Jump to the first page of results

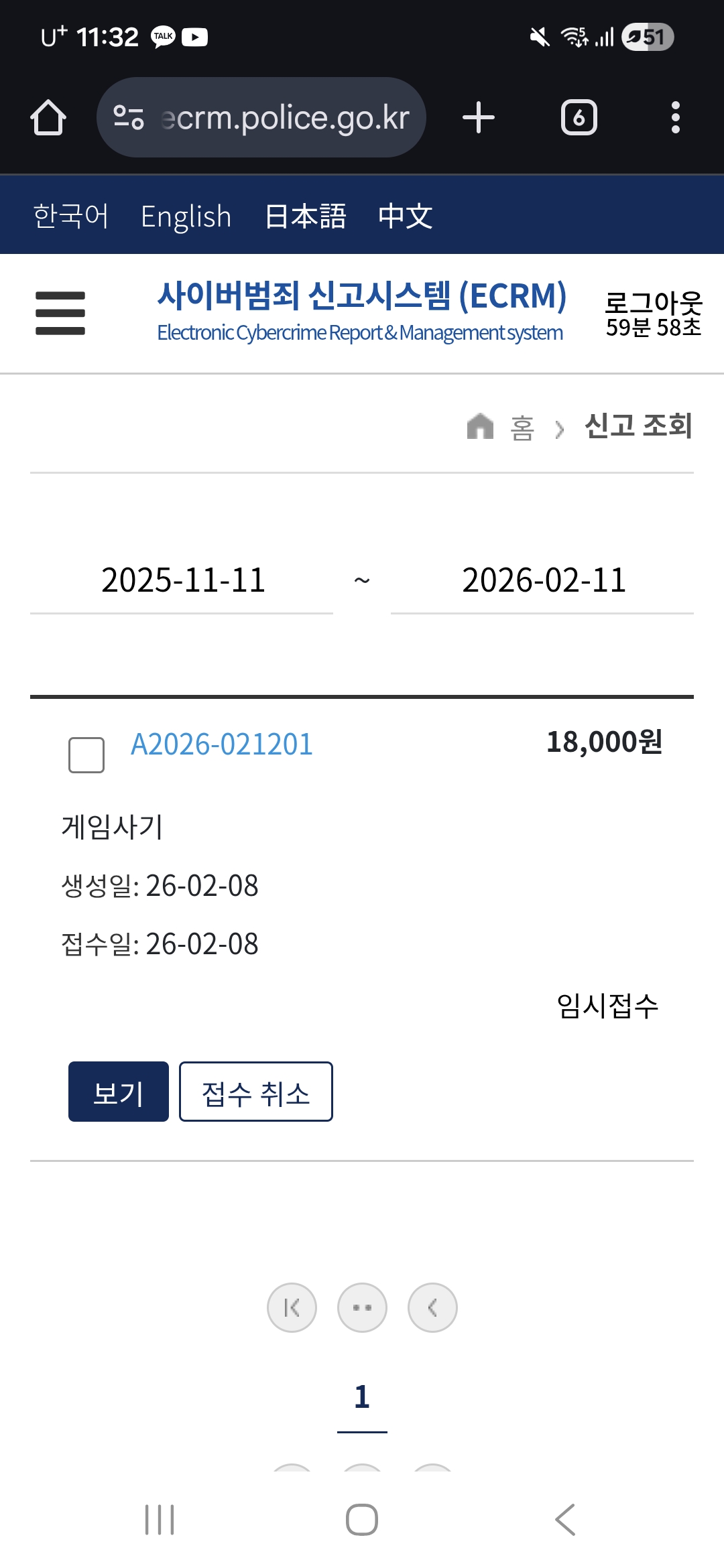[292, 1307]
